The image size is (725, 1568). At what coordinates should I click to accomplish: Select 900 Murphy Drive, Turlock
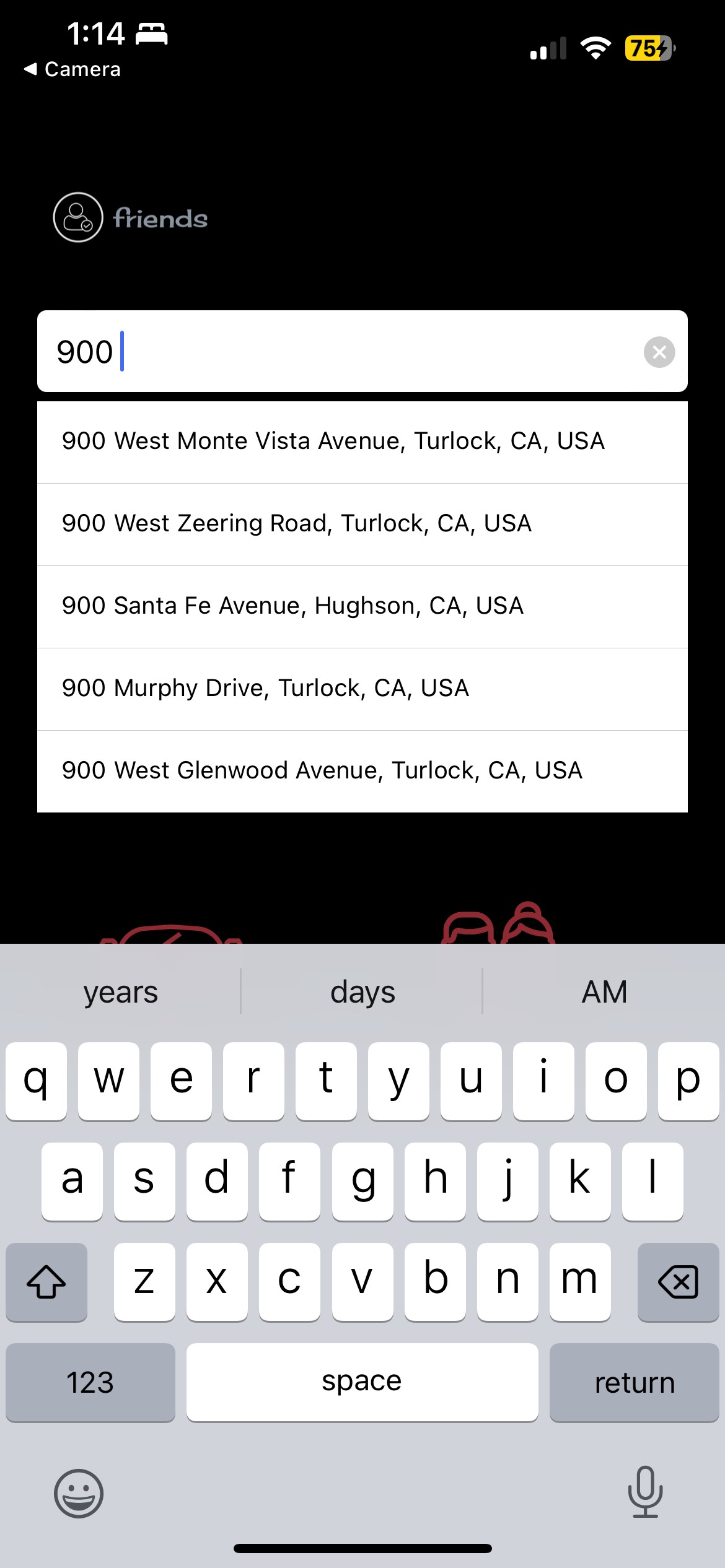click(362, 689)
